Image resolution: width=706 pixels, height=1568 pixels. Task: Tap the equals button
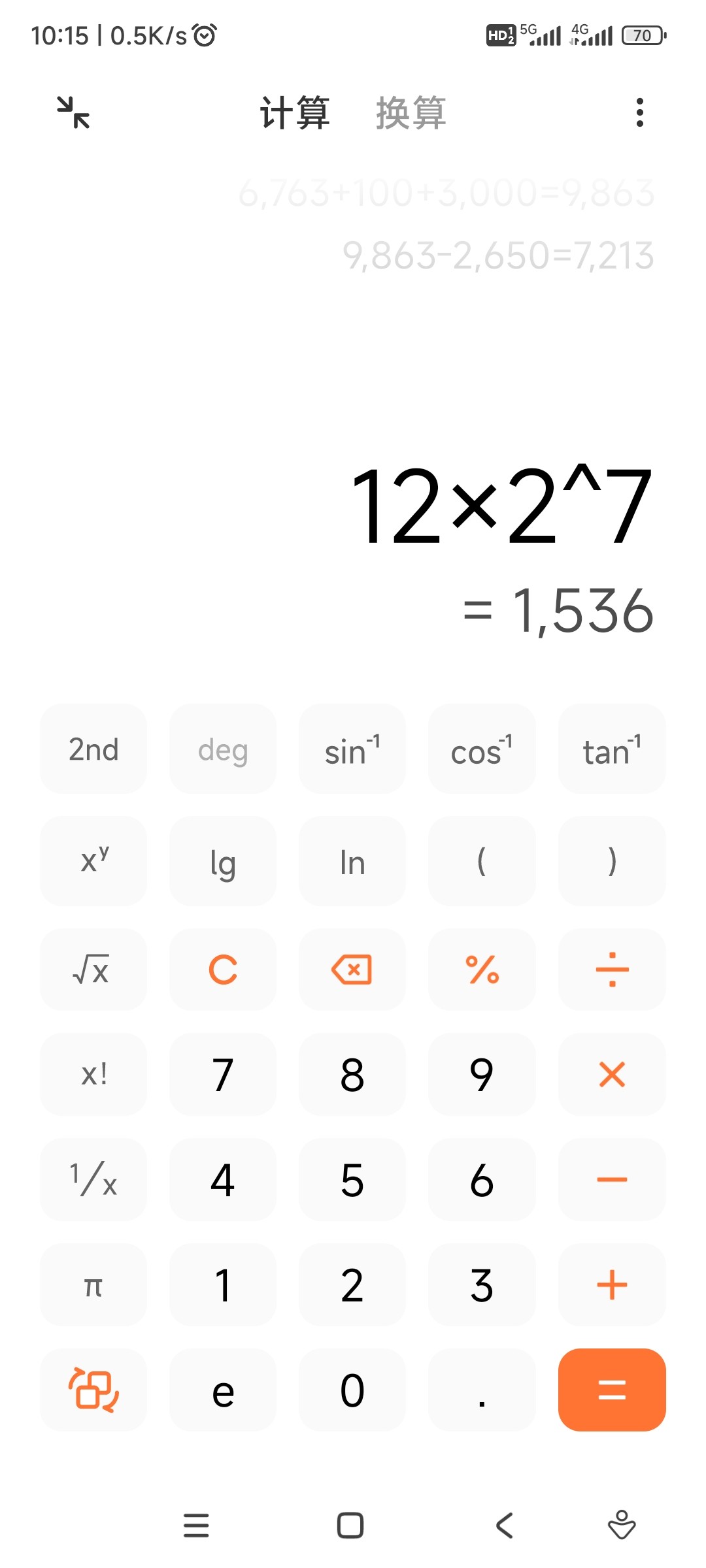click(x=612, y=1390)
